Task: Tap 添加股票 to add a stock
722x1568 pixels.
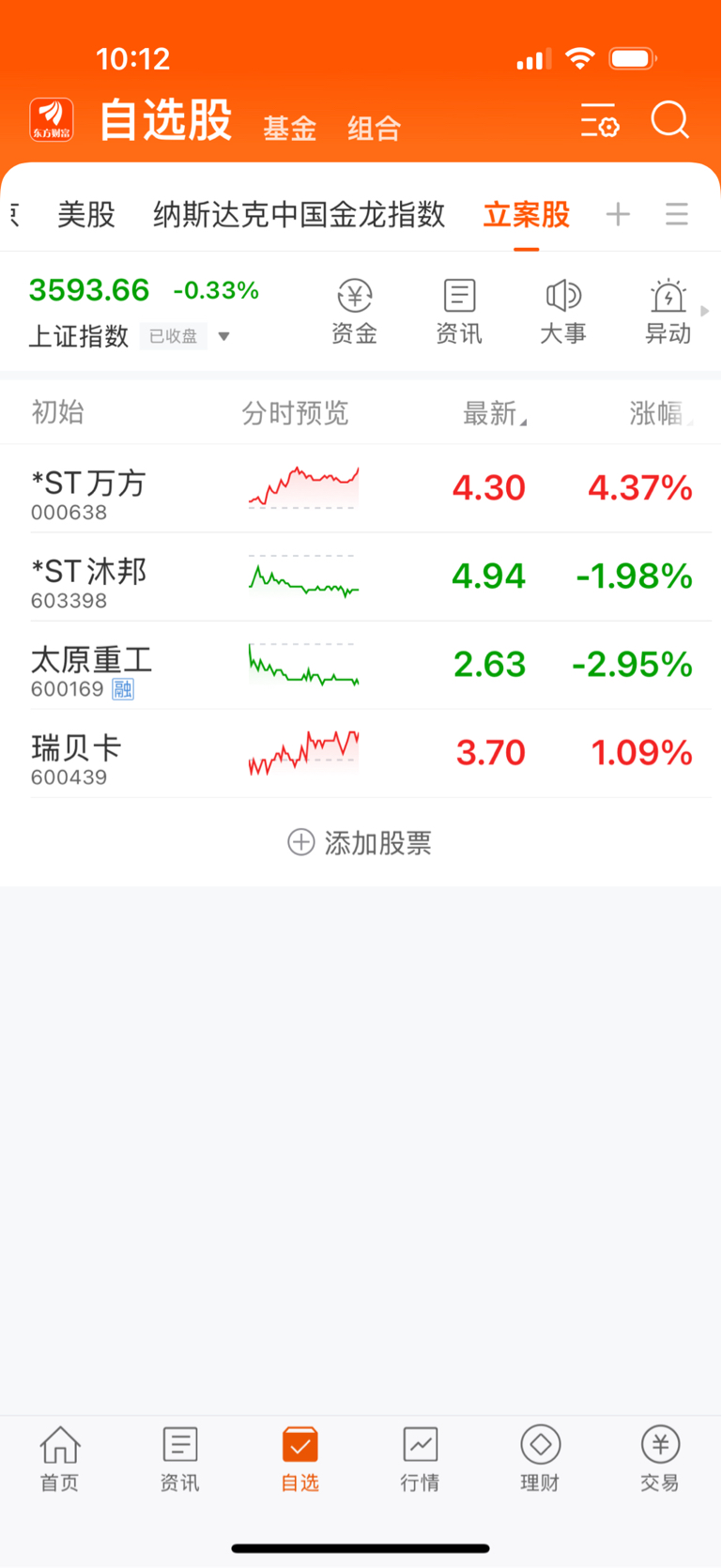Action: [360, 842]
